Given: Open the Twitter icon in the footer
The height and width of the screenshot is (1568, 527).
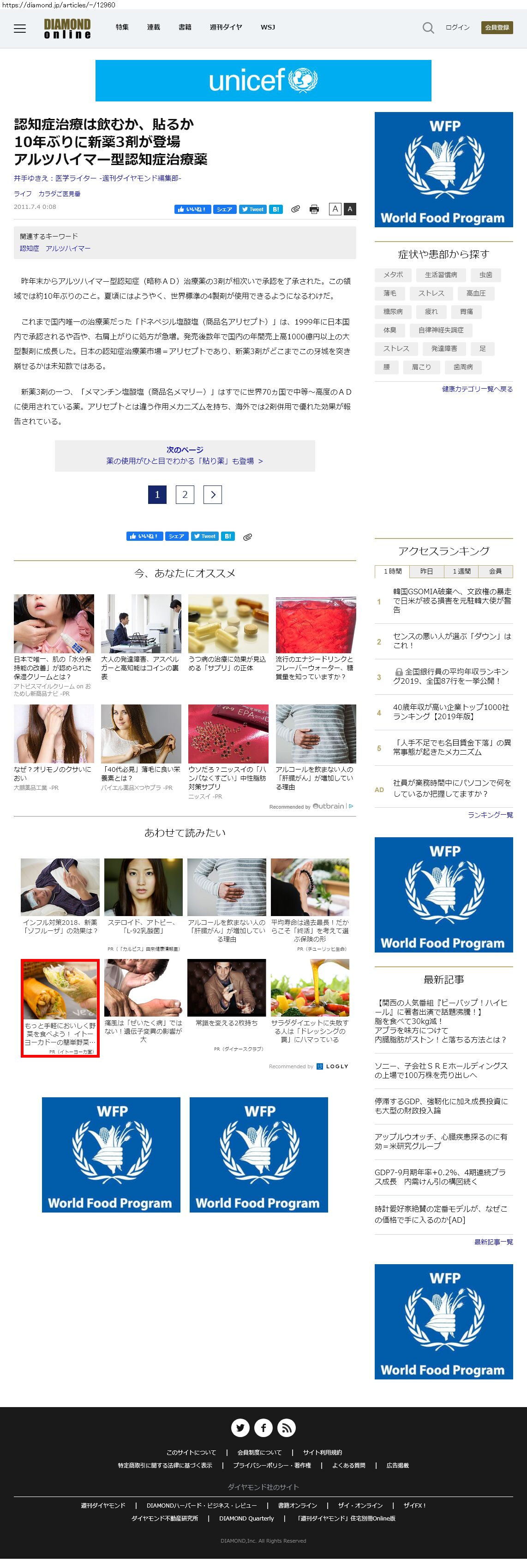Looking at the screenshot, I should (240, 1427).
